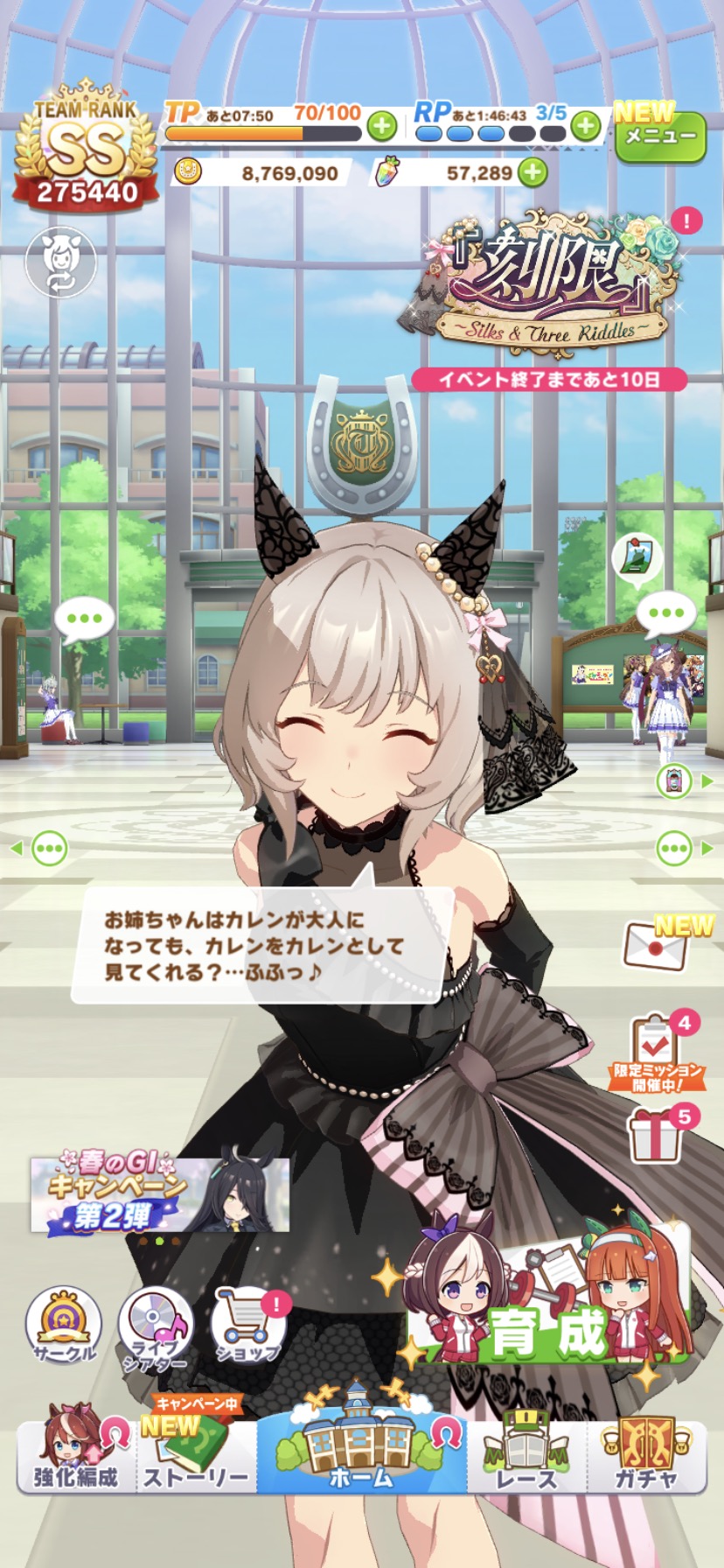Open the メニュー button
Image resolution: width=724 pixels, height=1568 pixels.
point(660,136)
